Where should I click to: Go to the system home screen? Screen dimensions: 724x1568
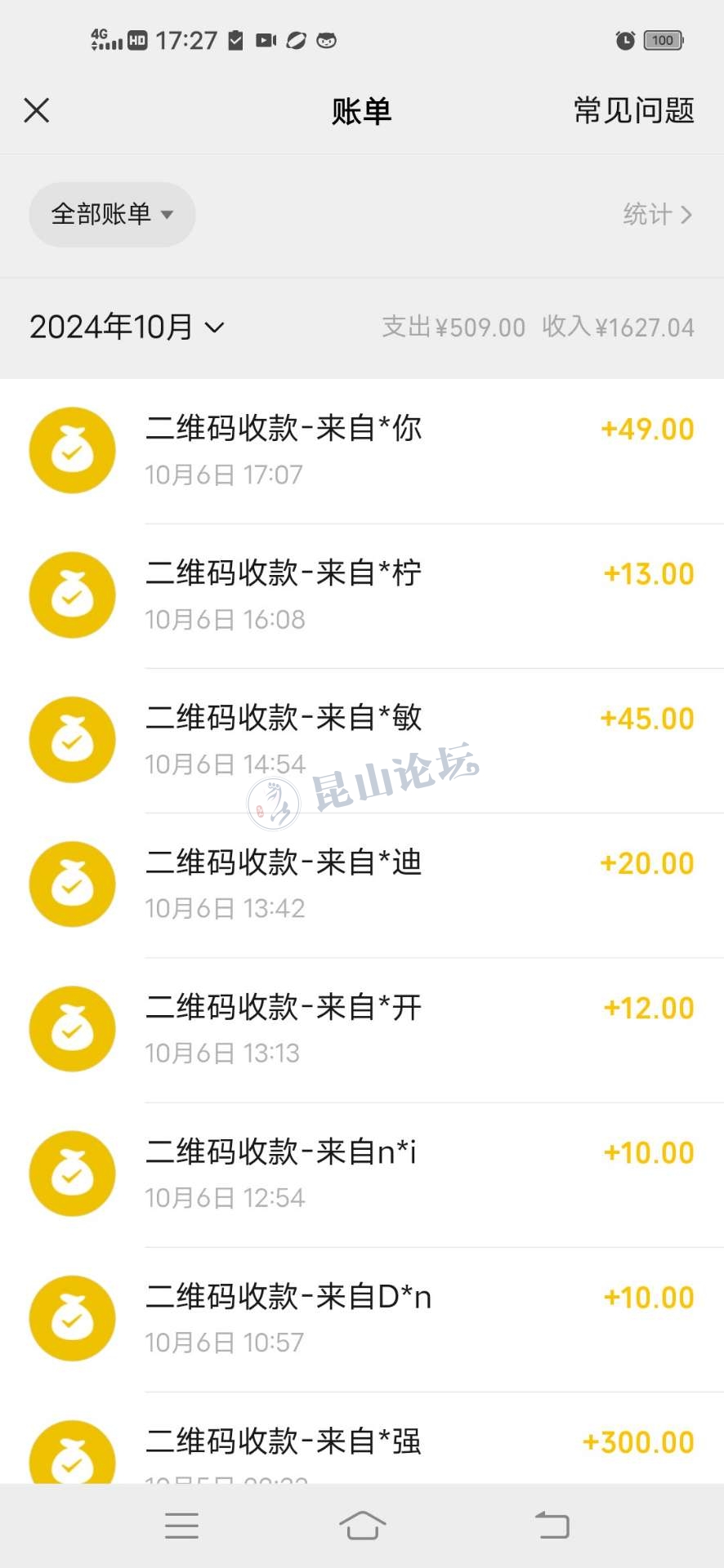point(362,1525)
